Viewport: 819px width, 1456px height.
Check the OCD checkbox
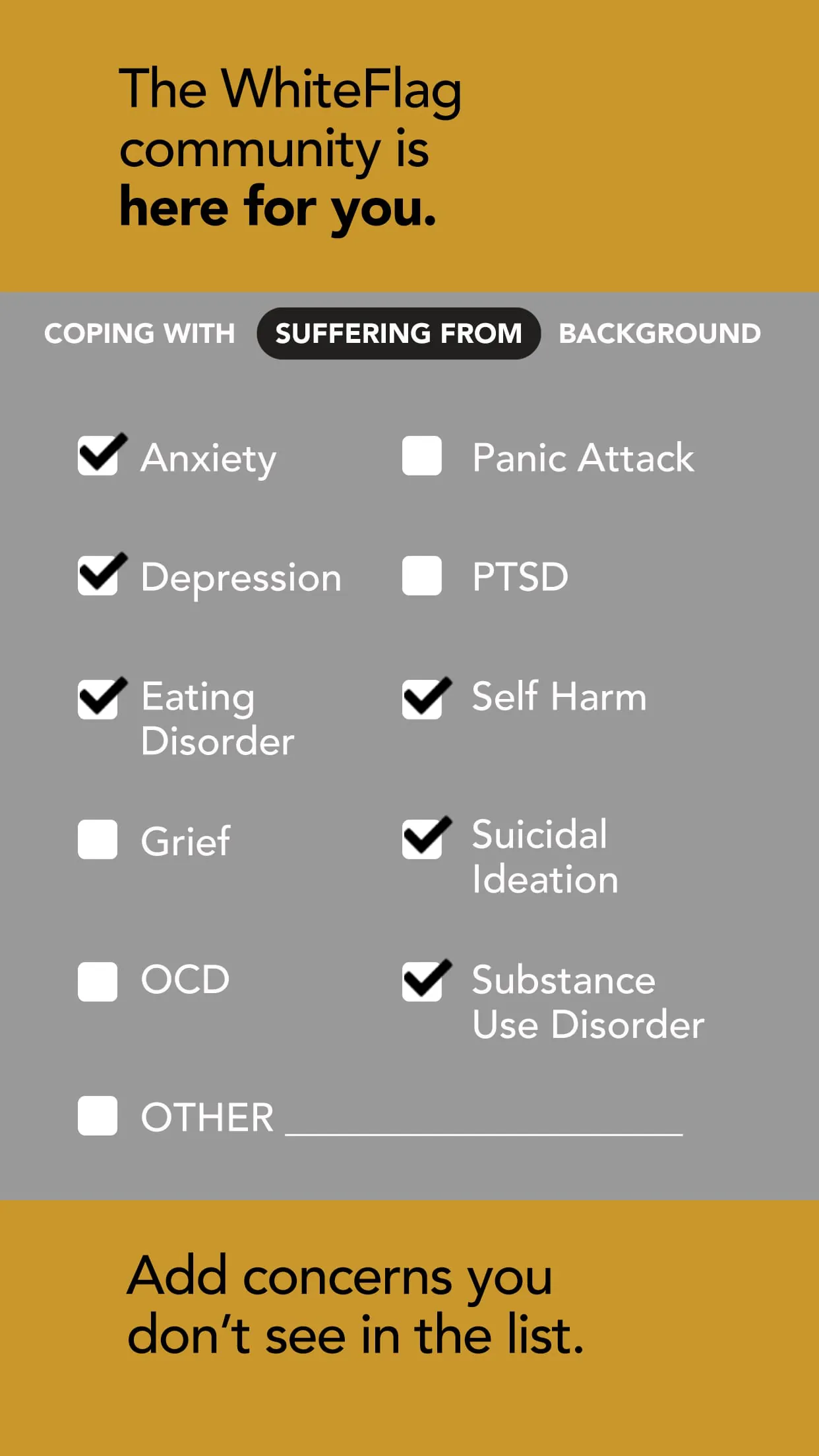pos(96,979)
